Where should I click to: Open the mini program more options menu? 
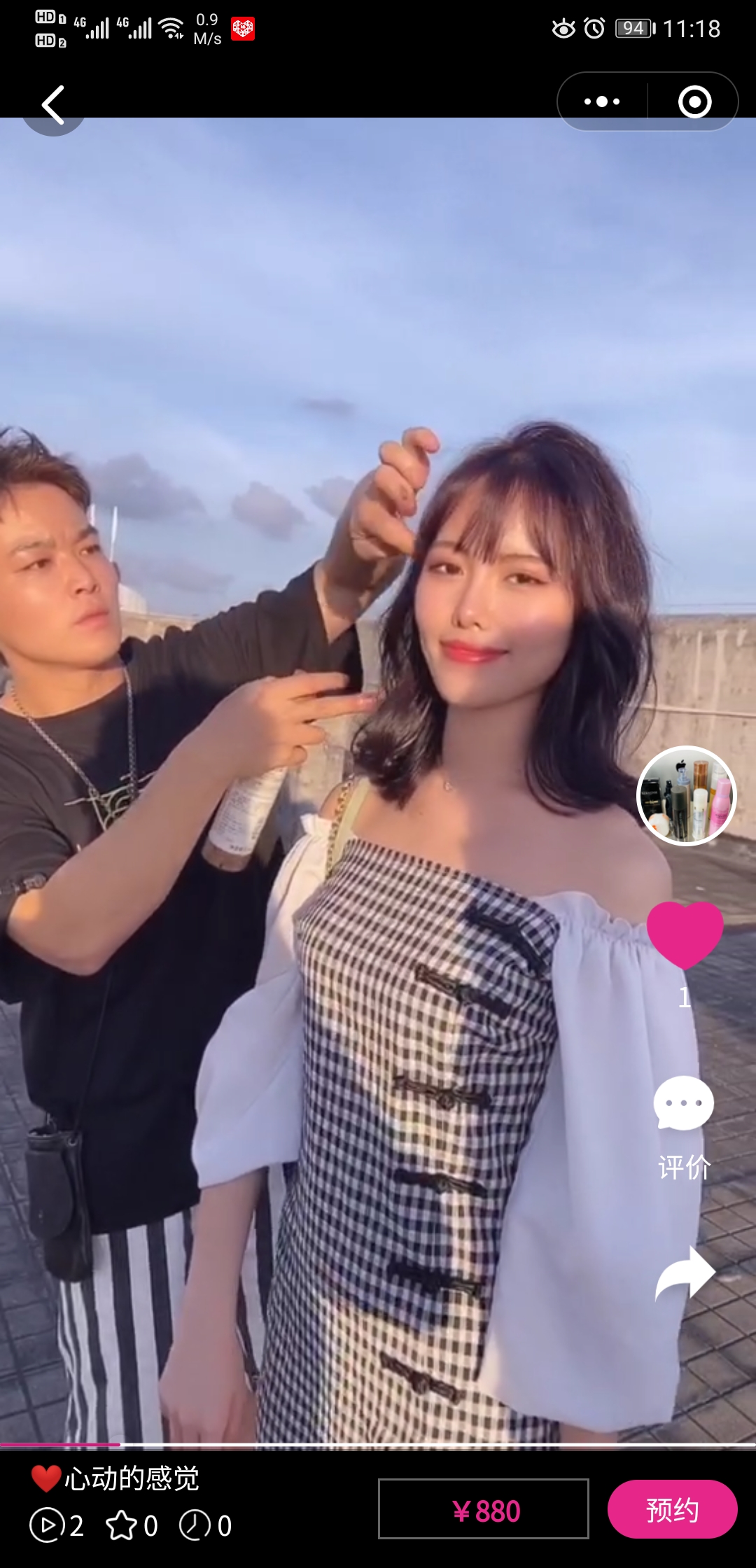point(602,102)
